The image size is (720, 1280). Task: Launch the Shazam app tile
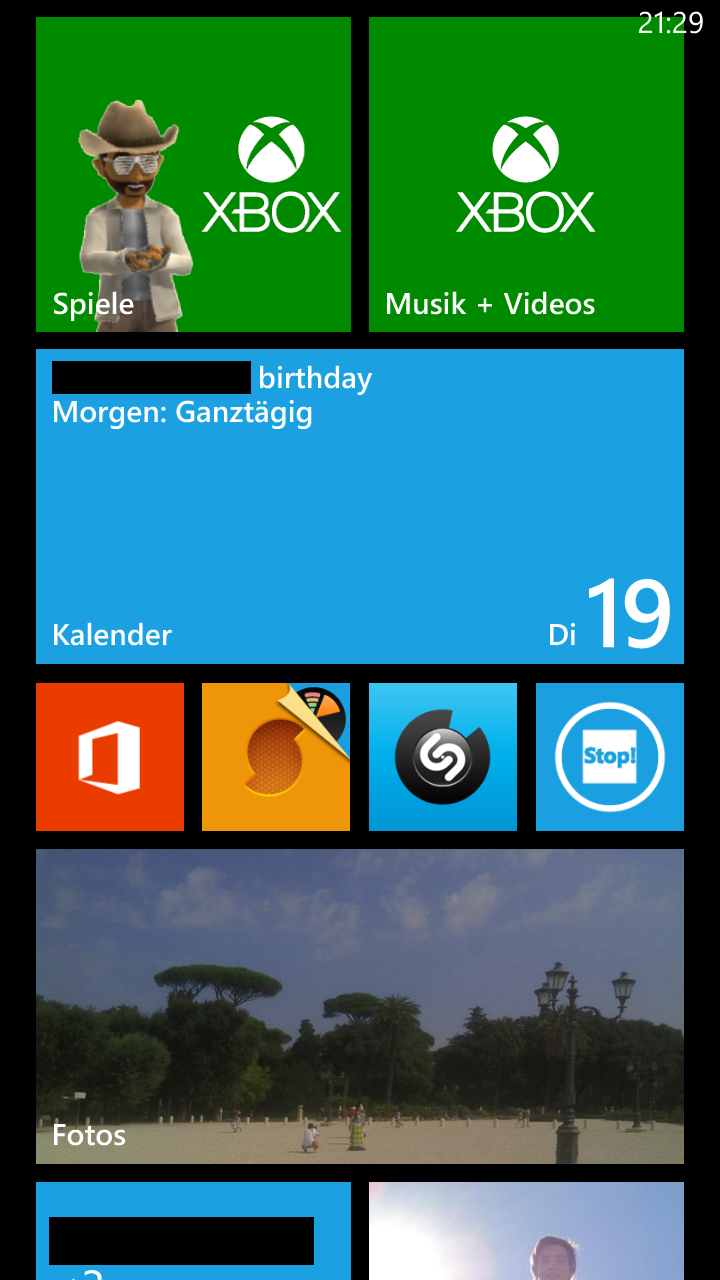click(x=443, y=757)
